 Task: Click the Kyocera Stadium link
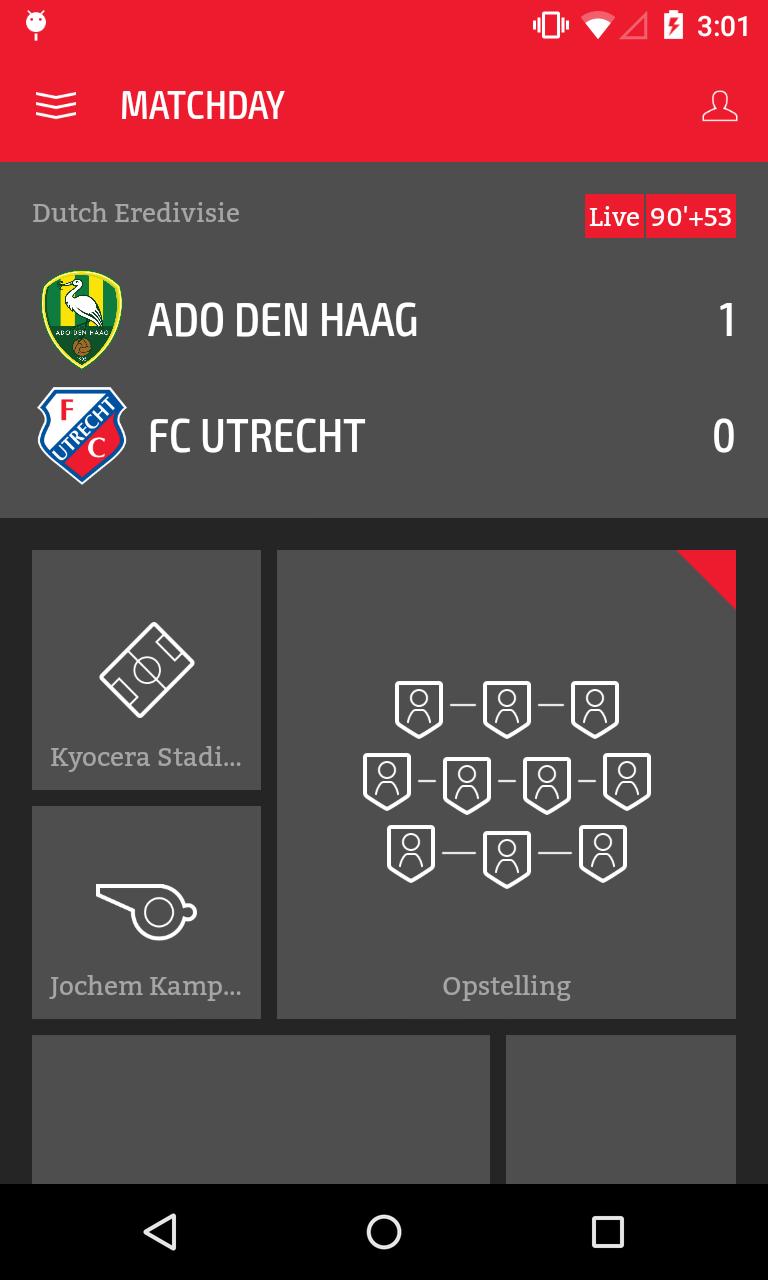coord(146,757)
